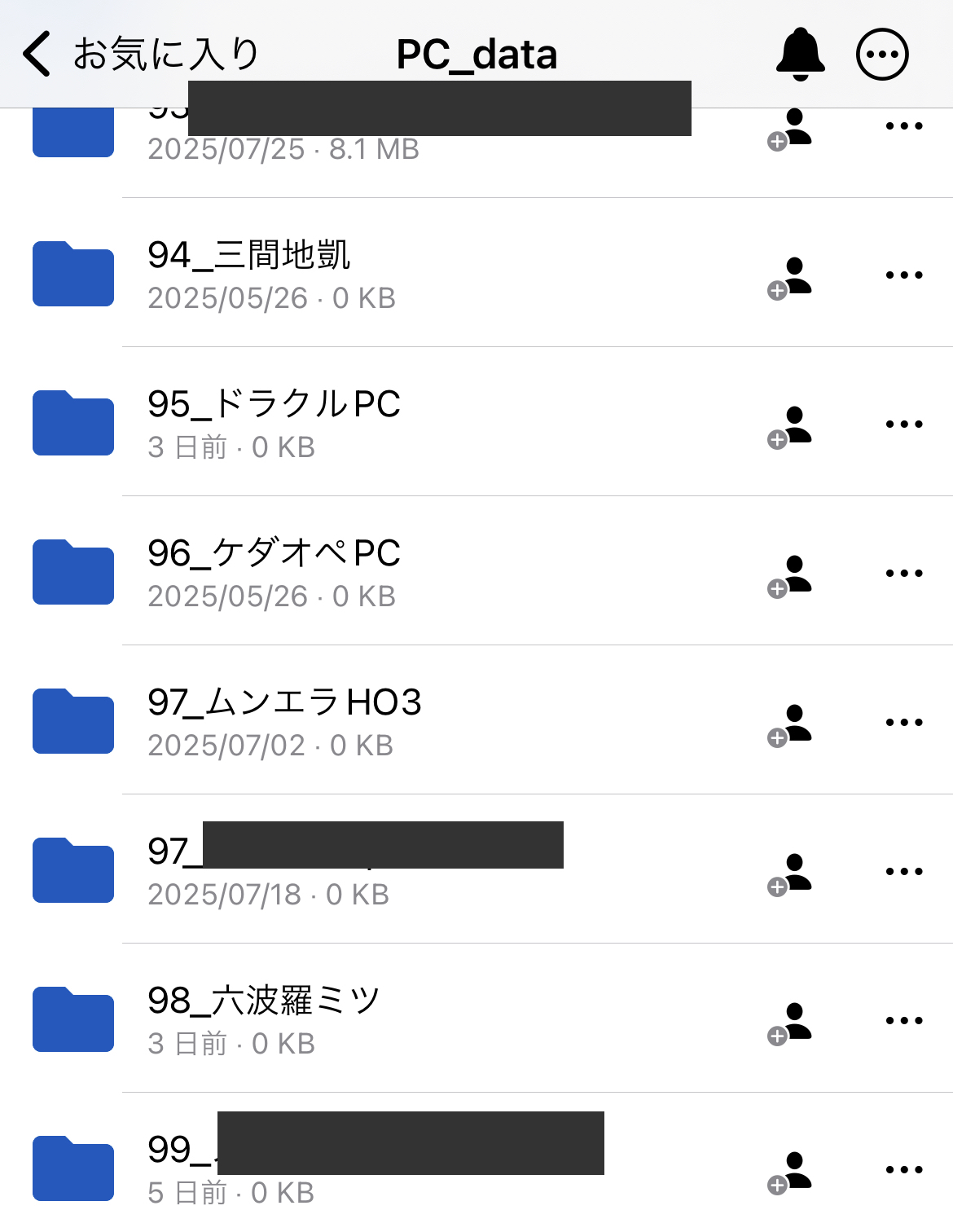Open the ellipsis menu for 95_ドラクルPC
This screenshot has width=953, height=1232.
pyautogui.click(x=904, y=425)
